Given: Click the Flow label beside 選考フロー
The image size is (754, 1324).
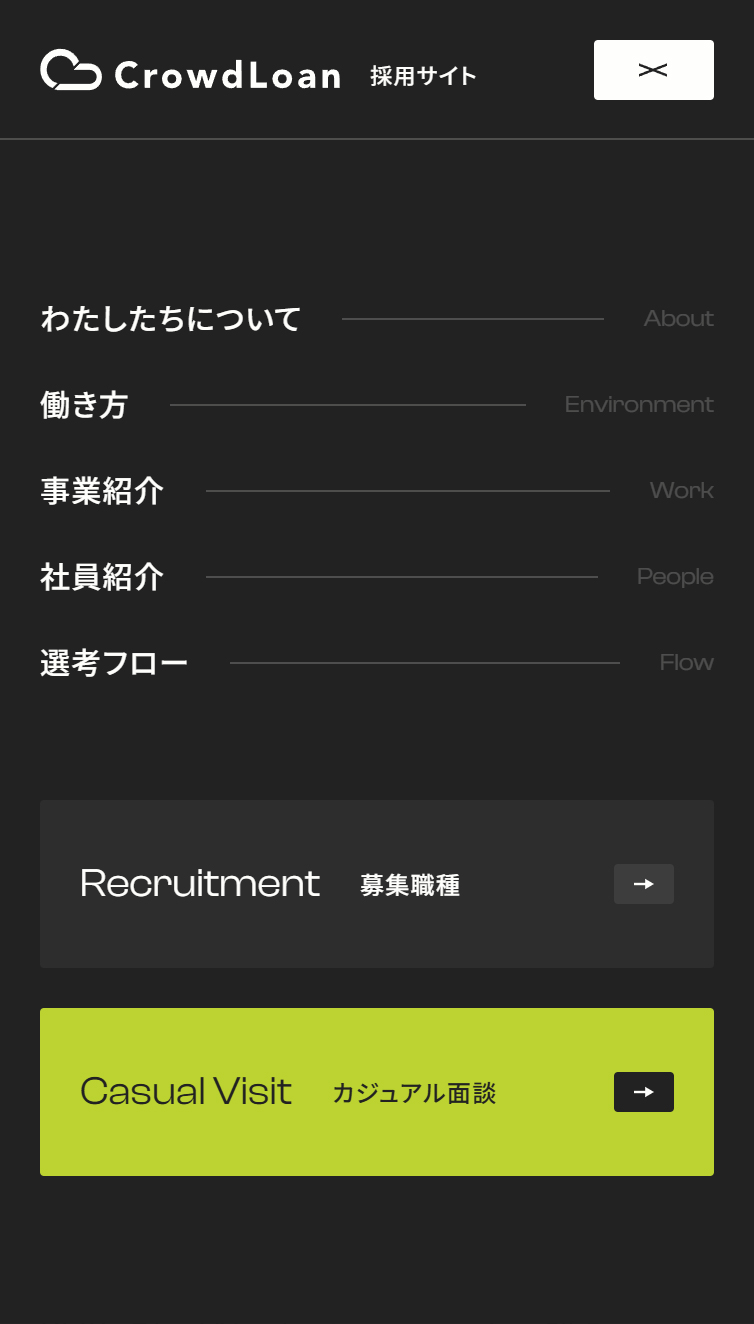Looking at the screenshot, I should 686,662.
